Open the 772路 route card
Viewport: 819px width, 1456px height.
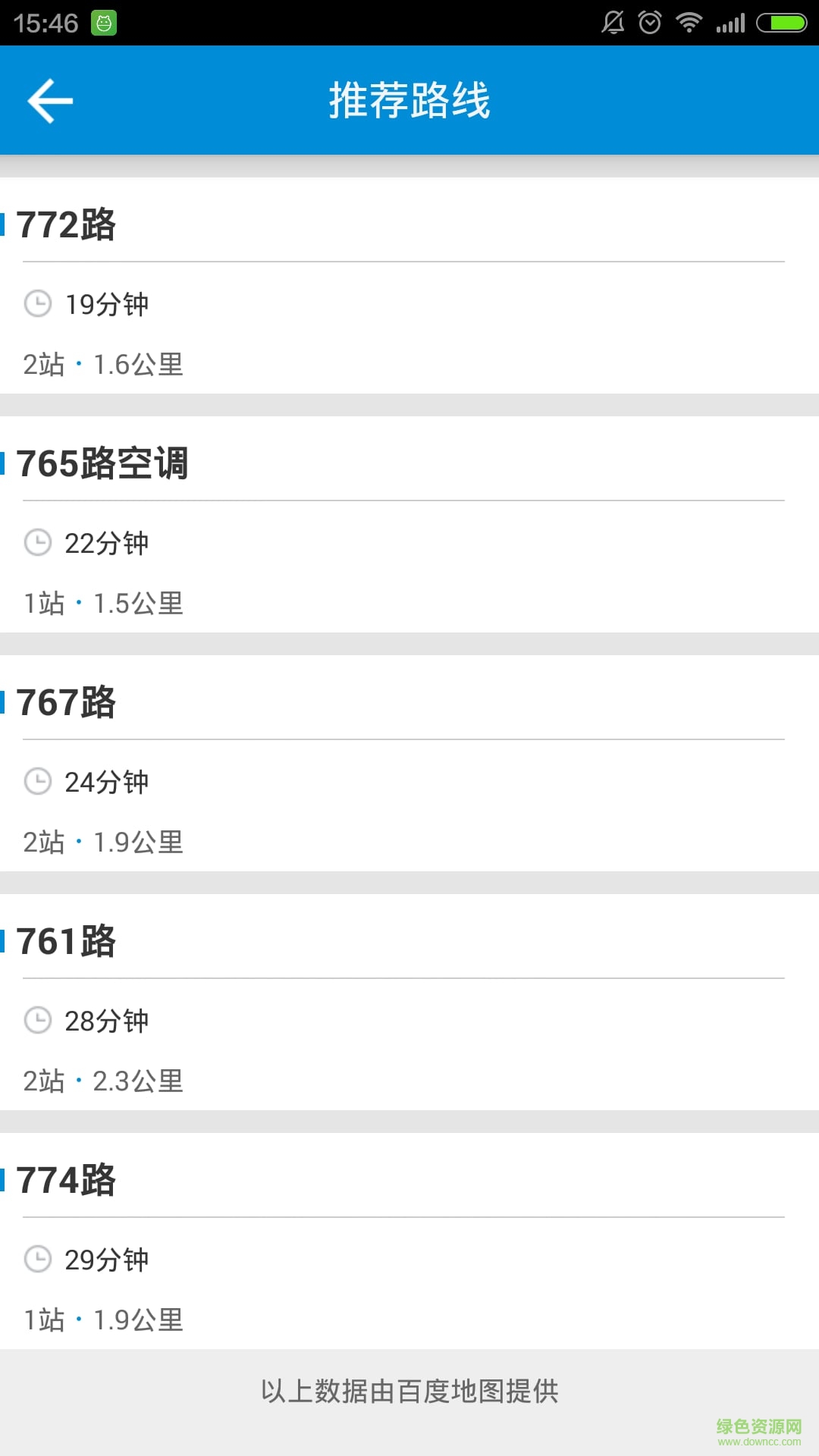[x=409, y=285]
